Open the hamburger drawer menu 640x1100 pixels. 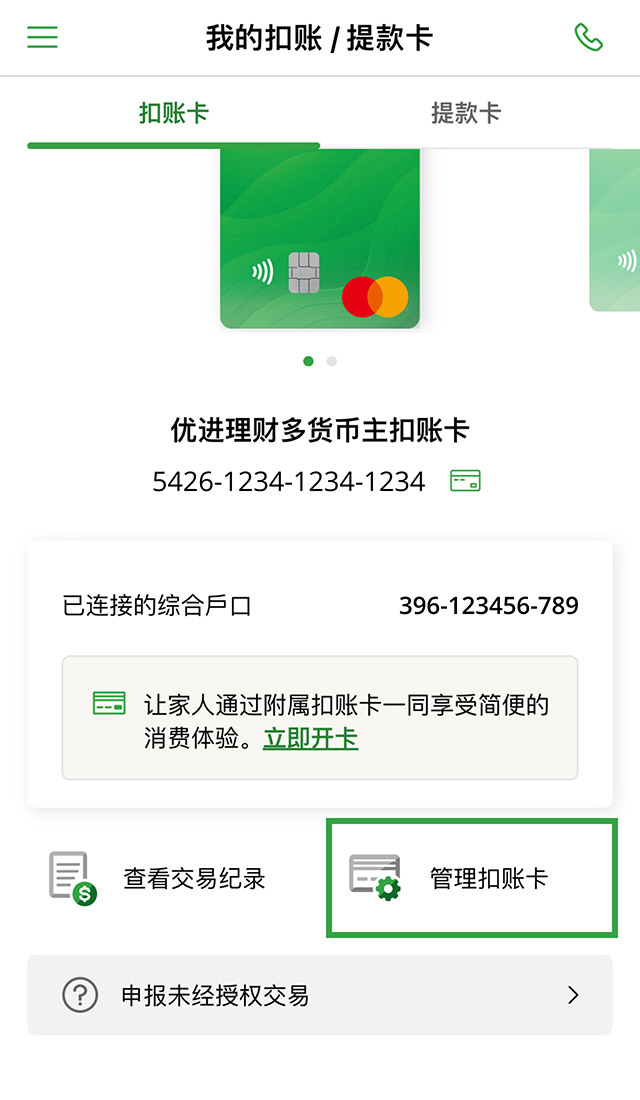[x=42, y=37]
